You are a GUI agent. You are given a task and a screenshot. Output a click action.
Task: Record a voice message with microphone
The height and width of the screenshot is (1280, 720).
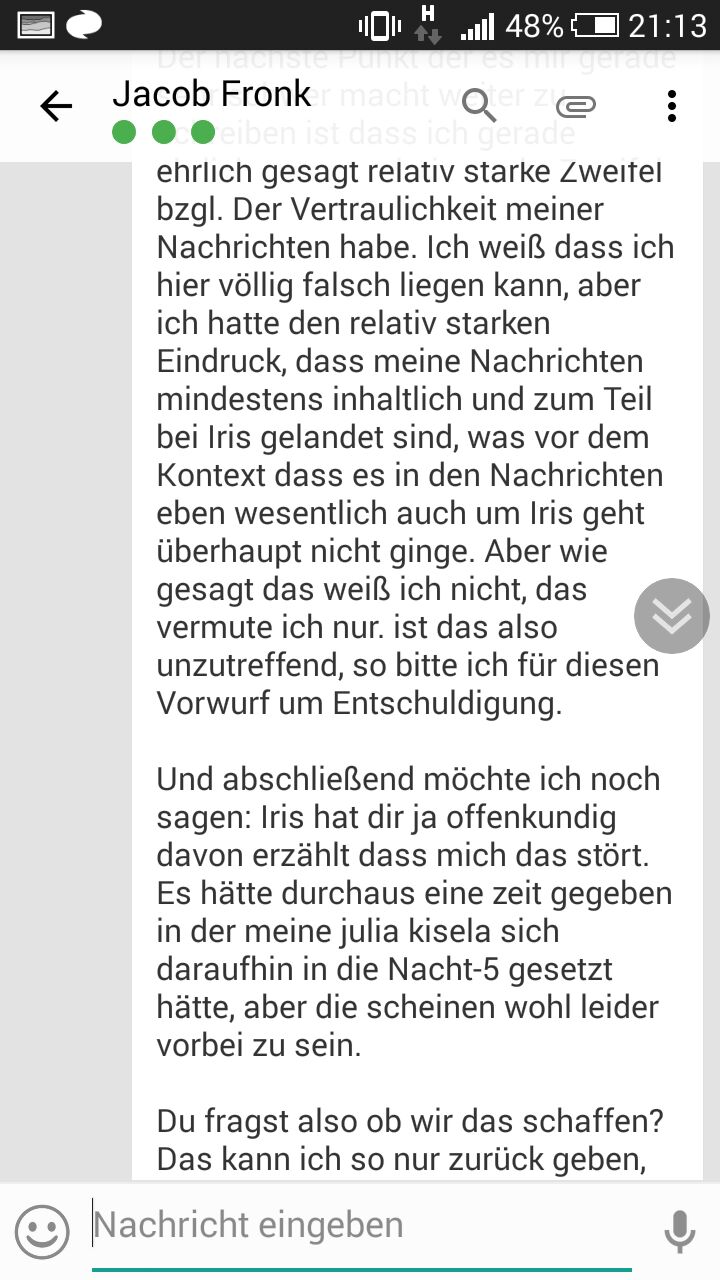(x=679, y=1231)
